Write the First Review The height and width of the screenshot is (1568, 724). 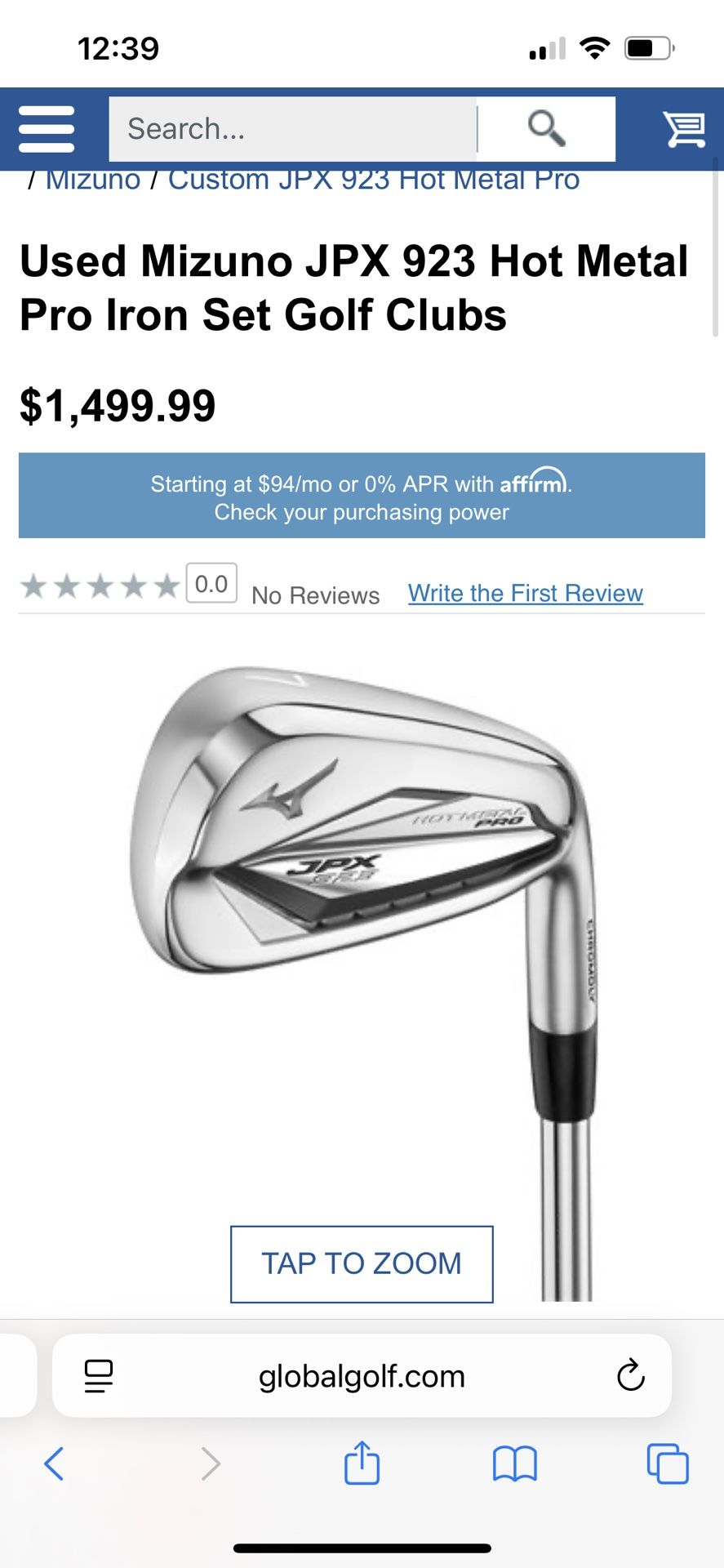pos(525,593)
